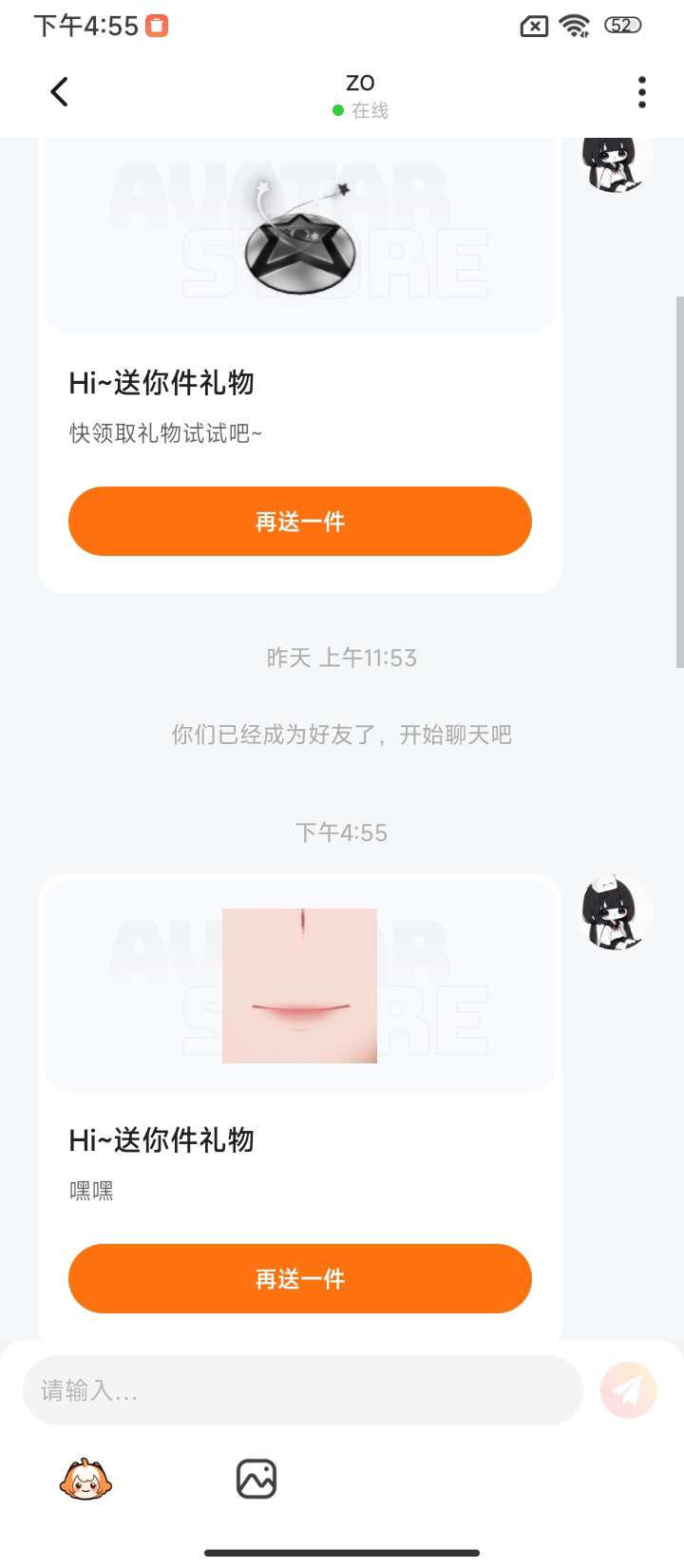This screenshot has width=684, height=1568.
Task: Tap 再送一件 under the 嘿嘿 gift
Action: [299, 1279]
